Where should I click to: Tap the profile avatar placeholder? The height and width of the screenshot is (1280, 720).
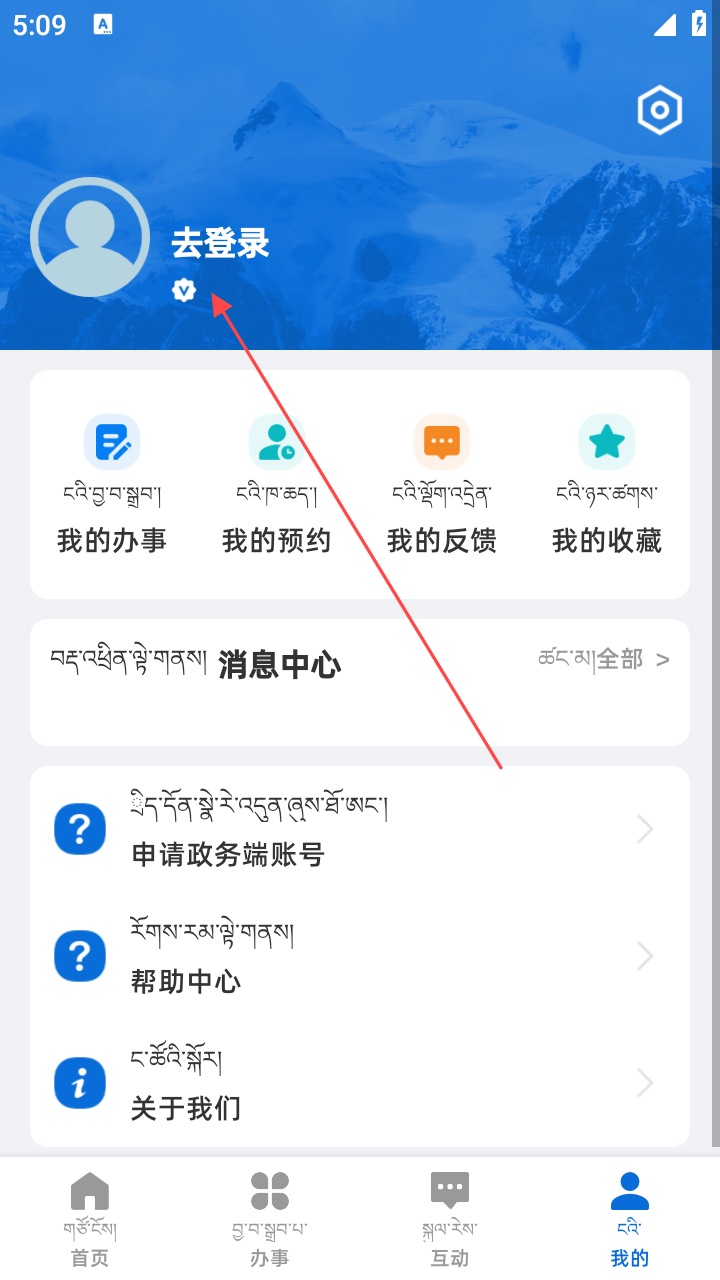pos(90,237)
